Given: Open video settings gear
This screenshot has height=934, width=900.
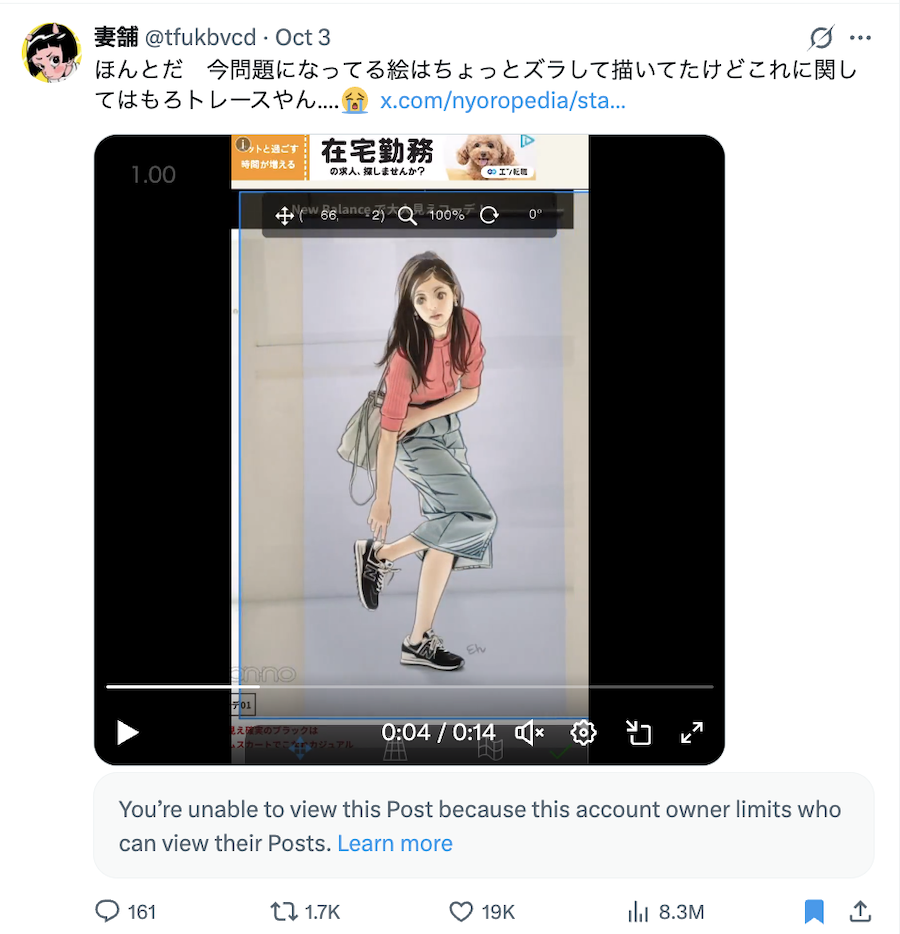Looking at the screenshot, I should (584, 733).
